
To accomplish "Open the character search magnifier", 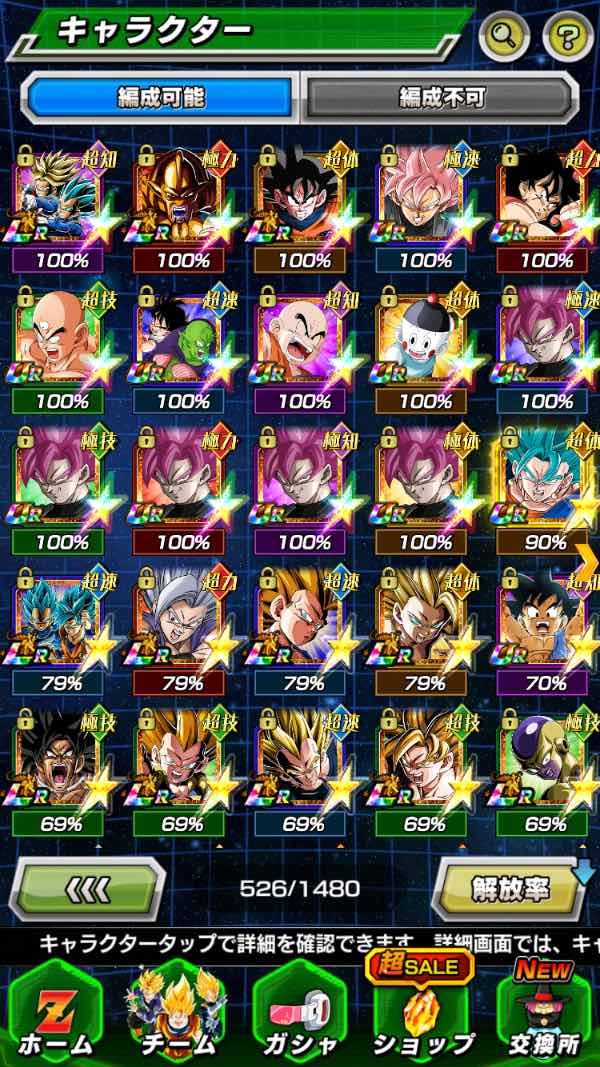I will tap(504, 36).
